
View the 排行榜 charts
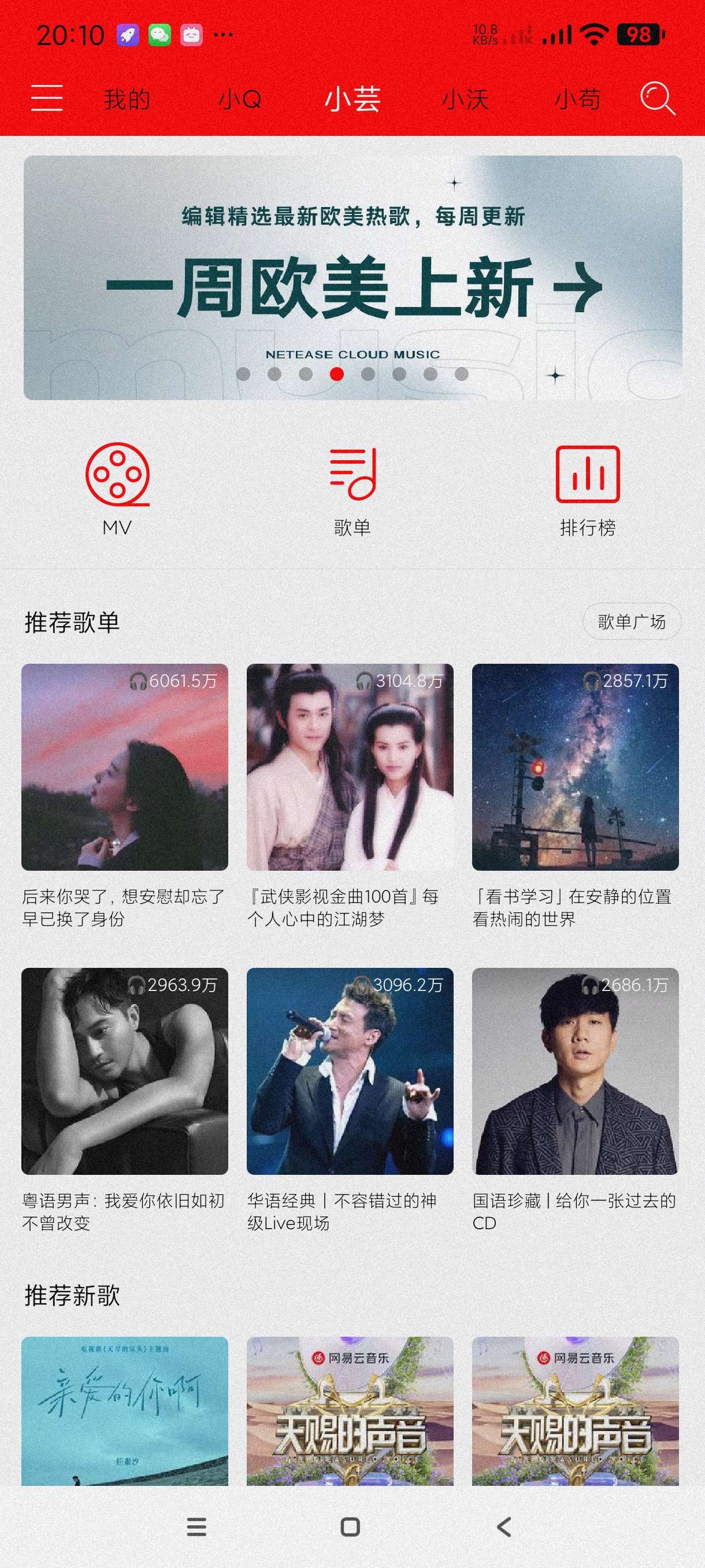click(x=588, y=488)
